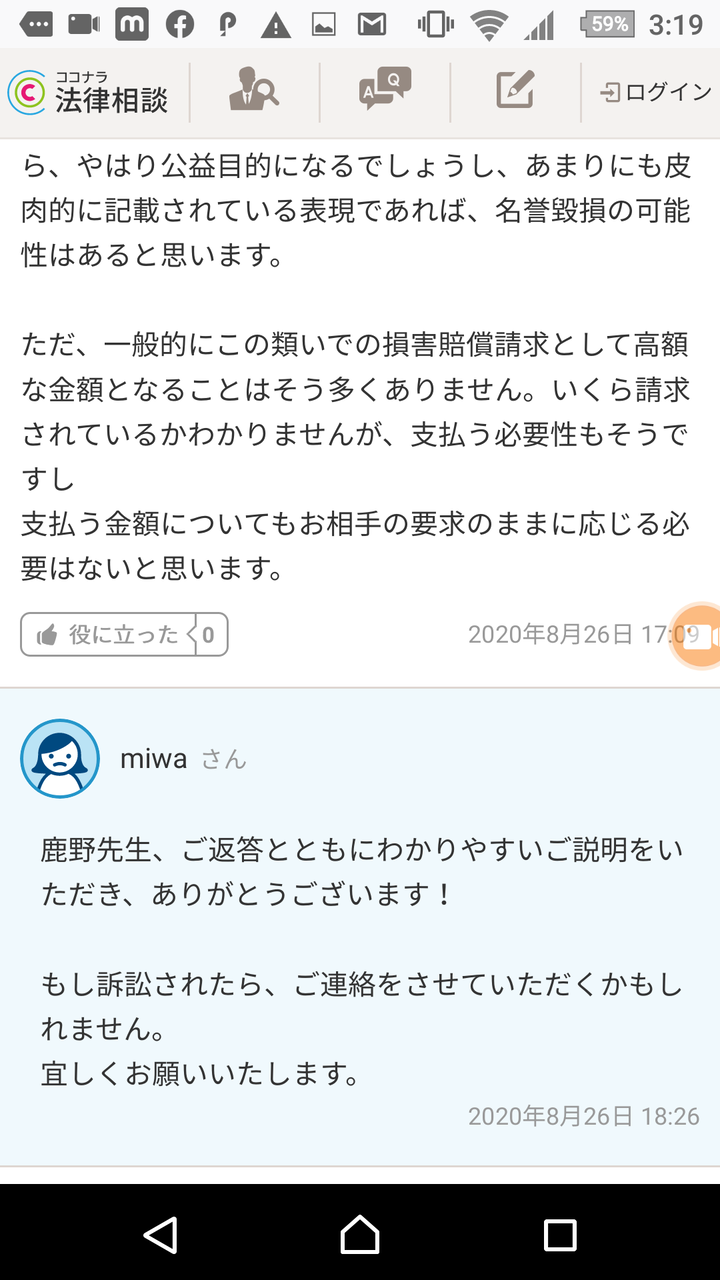Go back with the system back button
This screenshot has height=1280, width=720.
coord(160,1234)
